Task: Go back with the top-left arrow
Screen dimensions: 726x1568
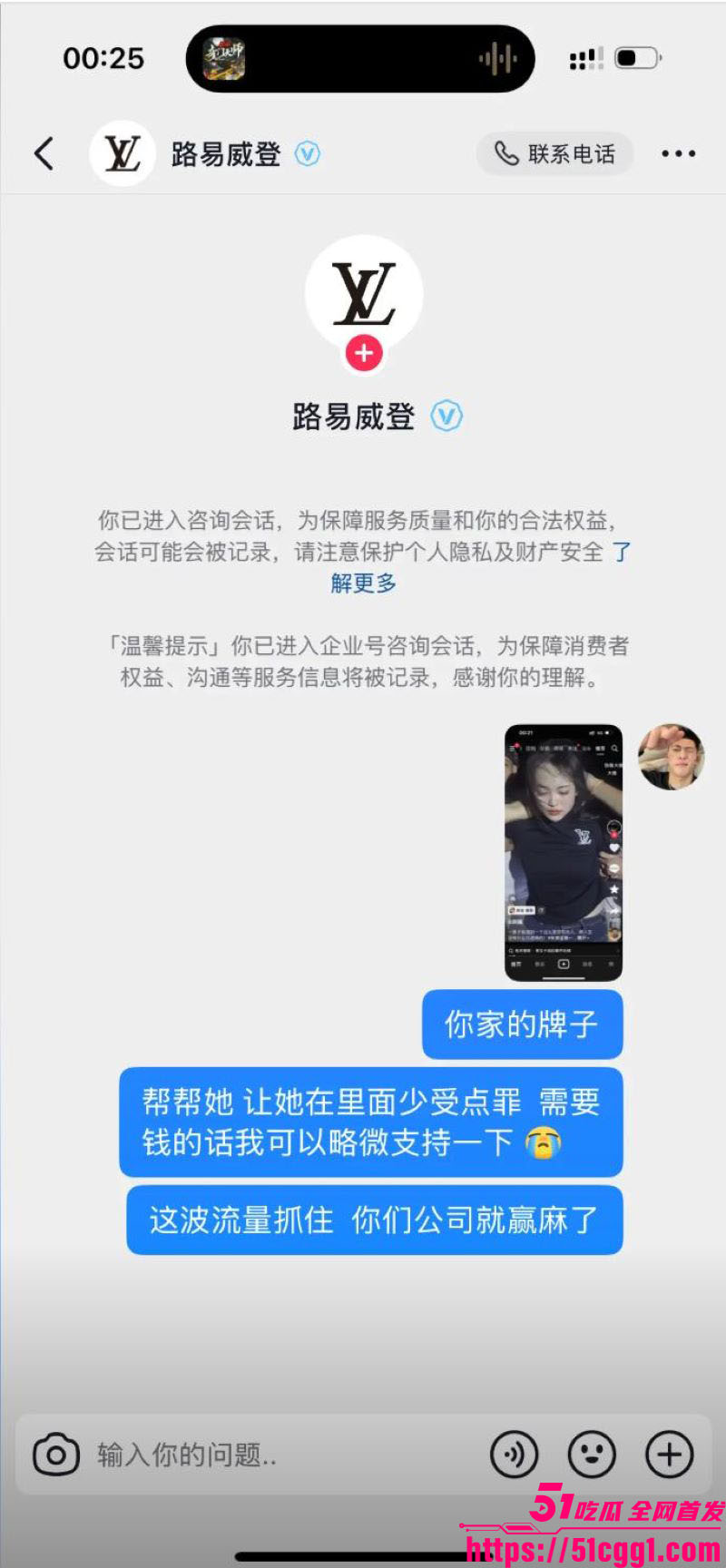Action: point(44,153)
